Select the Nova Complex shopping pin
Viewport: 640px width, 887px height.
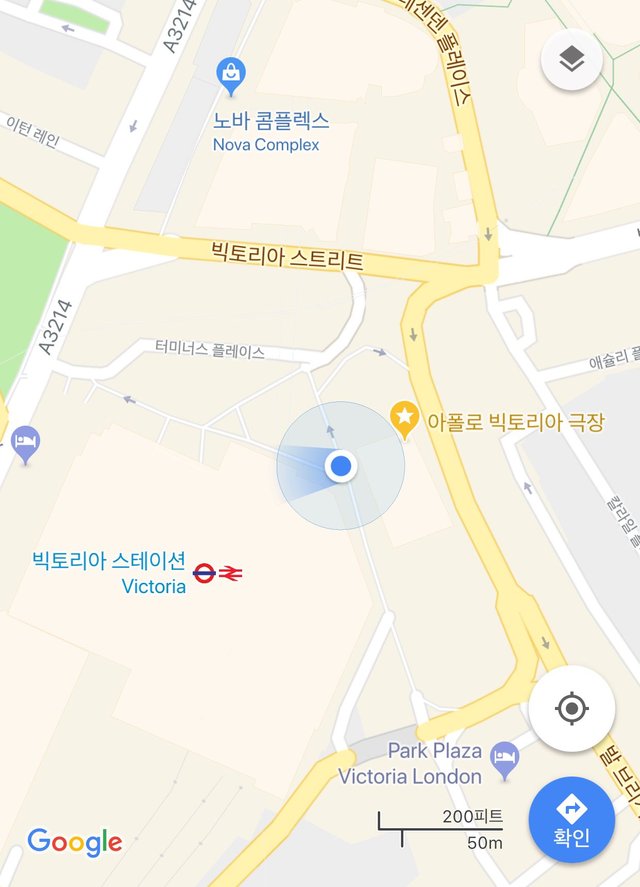pos(231,73)
